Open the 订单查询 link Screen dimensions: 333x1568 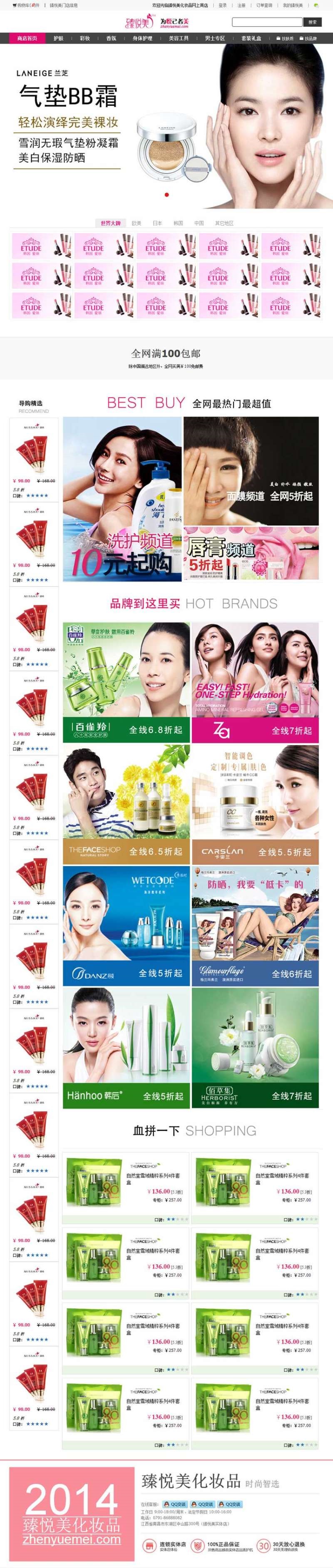point(263,5)
